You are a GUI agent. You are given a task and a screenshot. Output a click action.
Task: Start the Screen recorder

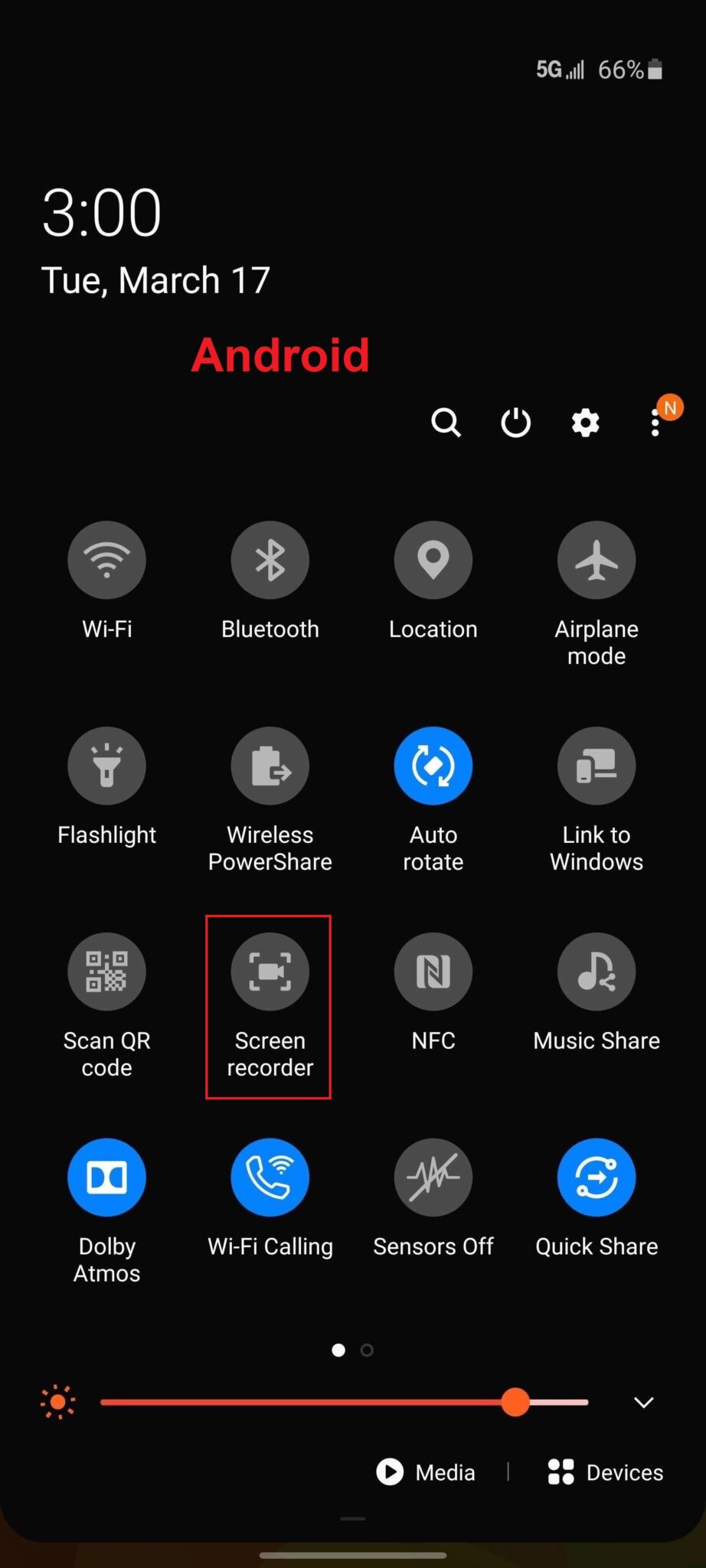pos(270,972)
